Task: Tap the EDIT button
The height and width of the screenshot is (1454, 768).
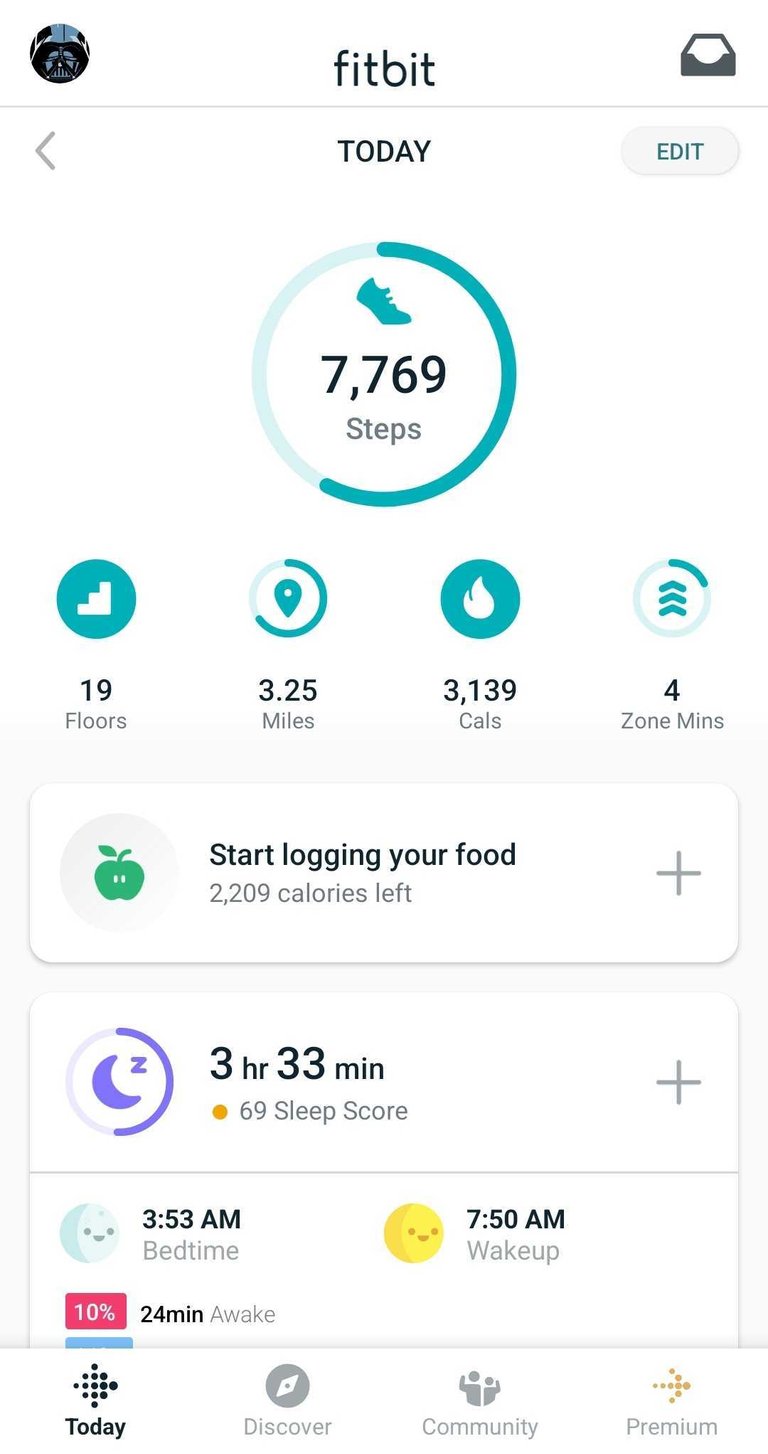Action: coord(680,152)
